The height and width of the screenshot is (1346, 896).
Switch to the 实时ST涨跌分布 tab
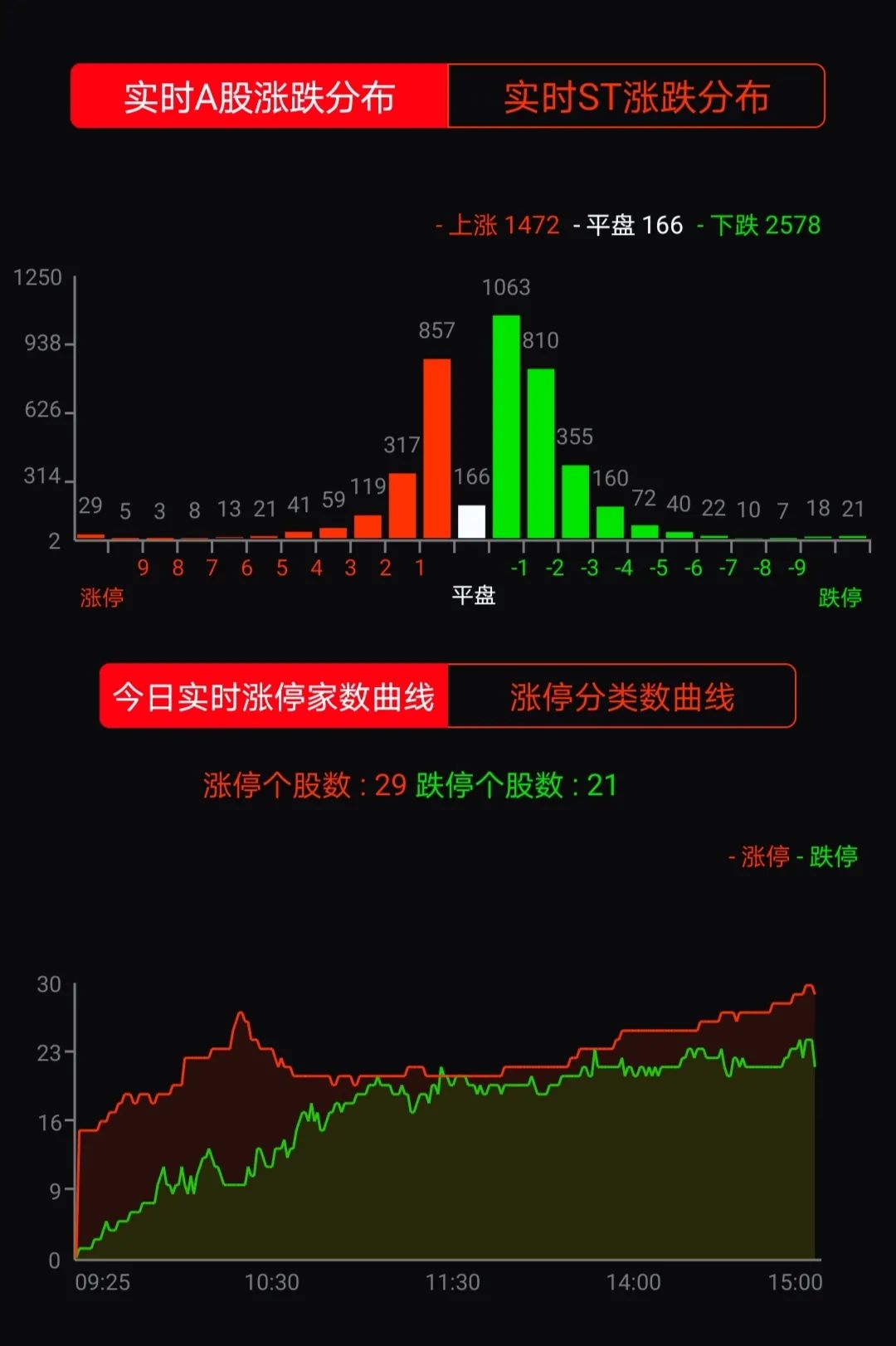639,96
